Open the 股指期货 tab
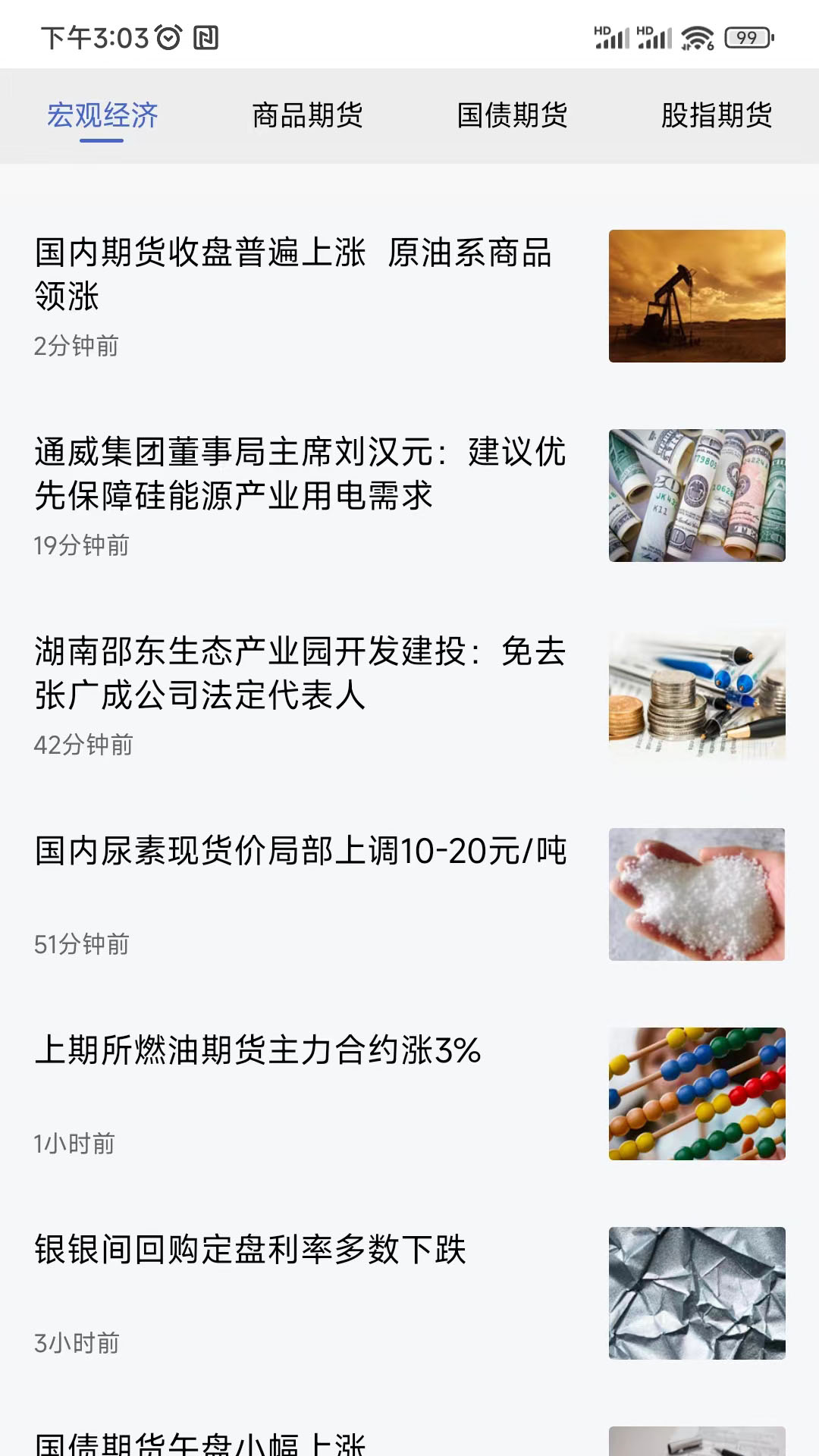Image resolution: width=819 pixels, height=1456 pixels. coord(717,115)
